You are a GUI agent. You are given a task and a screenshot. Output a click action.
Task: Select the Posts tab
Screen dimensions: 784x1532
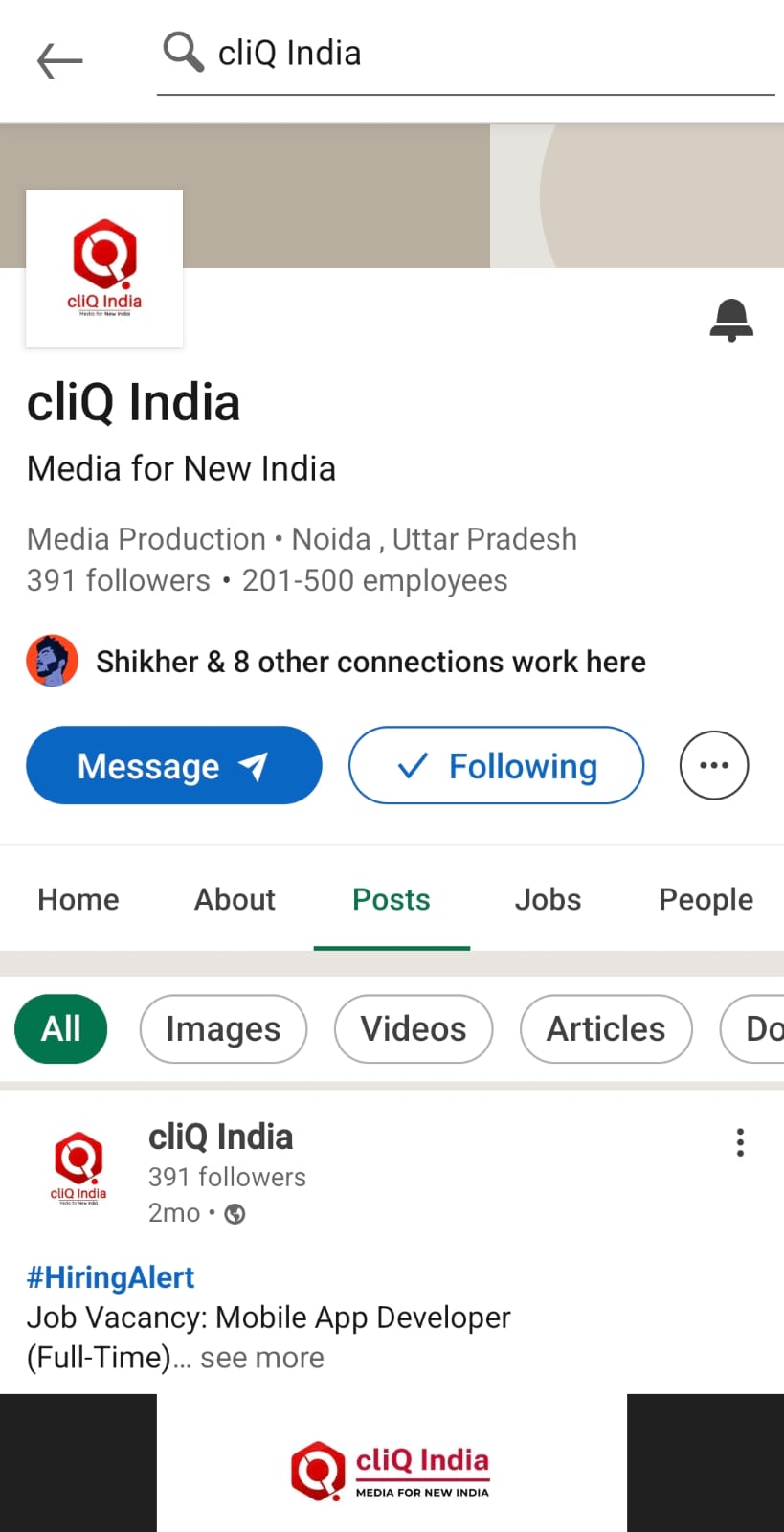tap(392, 900)
